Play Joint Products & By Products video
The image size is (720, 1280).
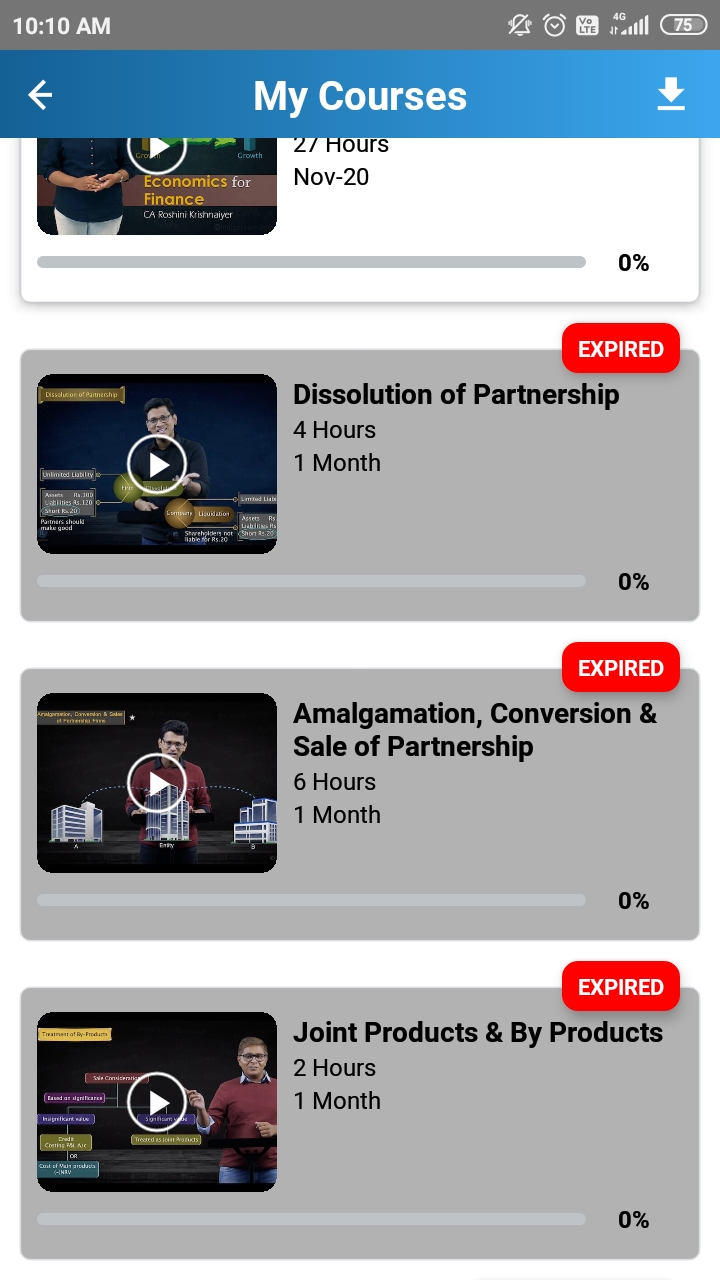[157, 1102]
